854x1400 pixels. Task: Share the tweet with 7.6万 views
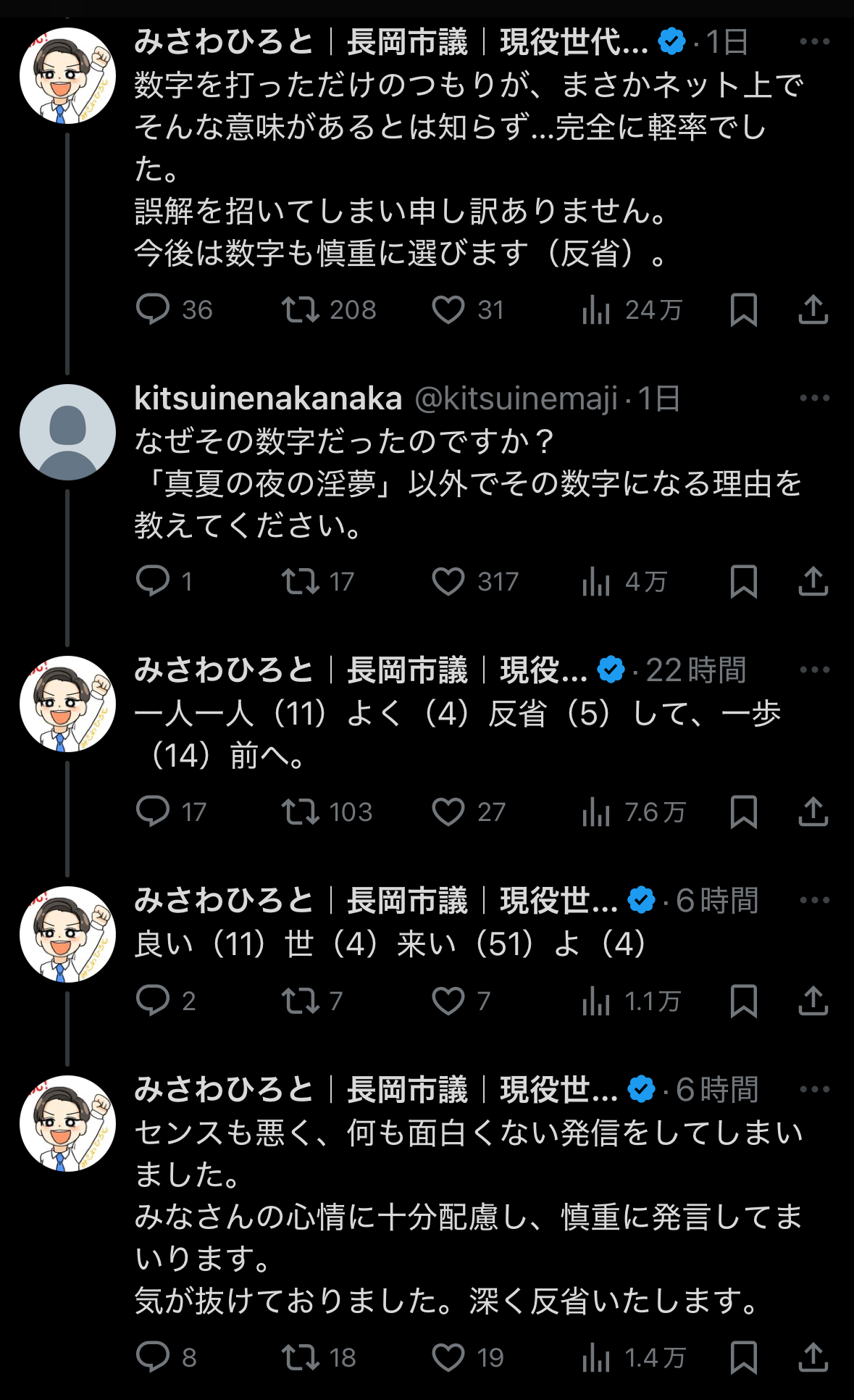tap(813, 812)
